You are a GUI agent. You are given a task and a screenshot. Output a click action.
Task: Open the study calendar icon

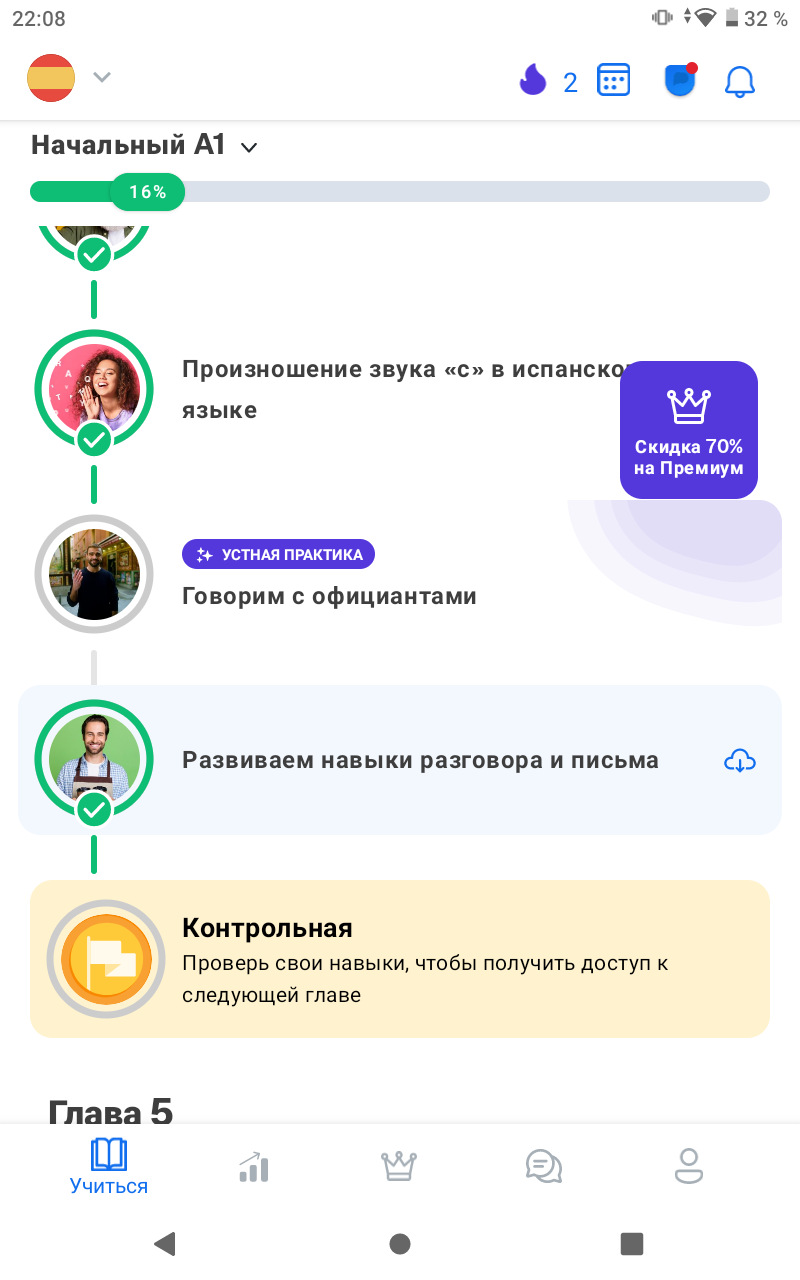coord(613,80)
